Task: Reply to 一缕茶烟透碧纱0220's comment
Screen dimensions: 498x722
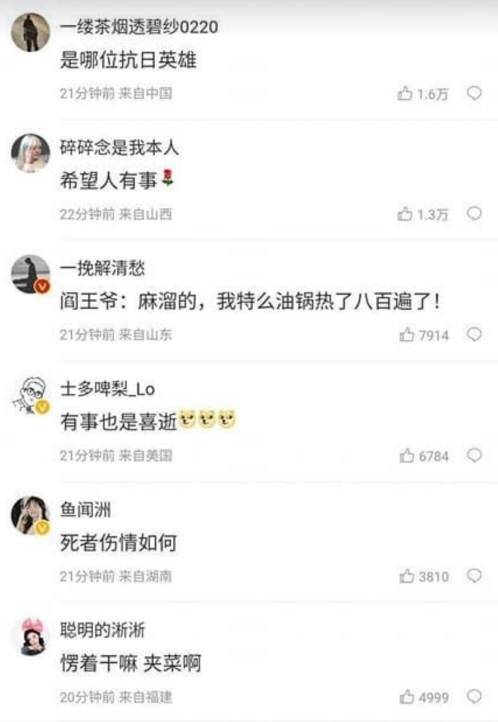Action: [x=474, y=93]
